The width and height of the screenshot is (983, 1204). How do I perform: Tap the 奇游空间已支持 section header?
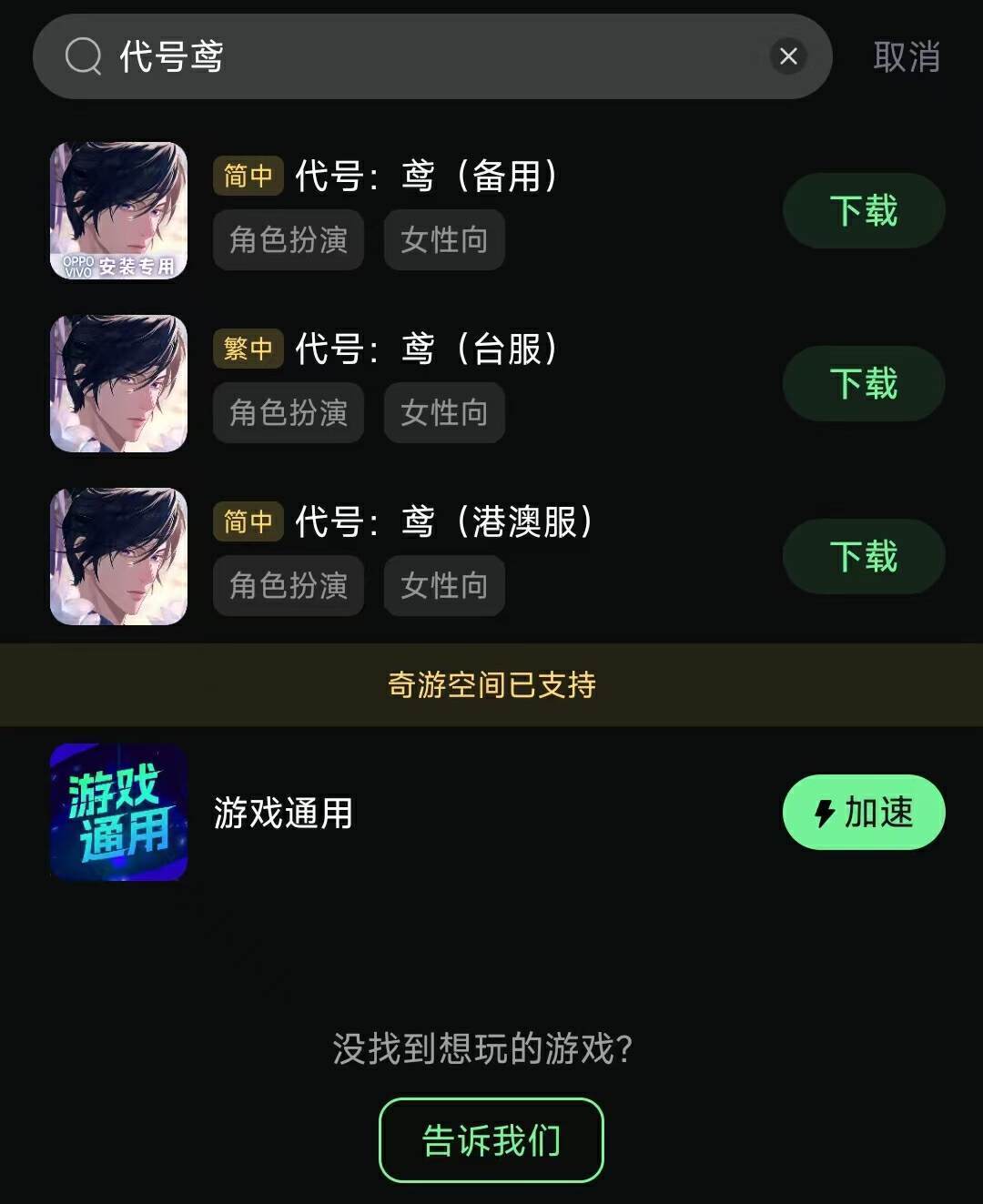pos(491,685)
